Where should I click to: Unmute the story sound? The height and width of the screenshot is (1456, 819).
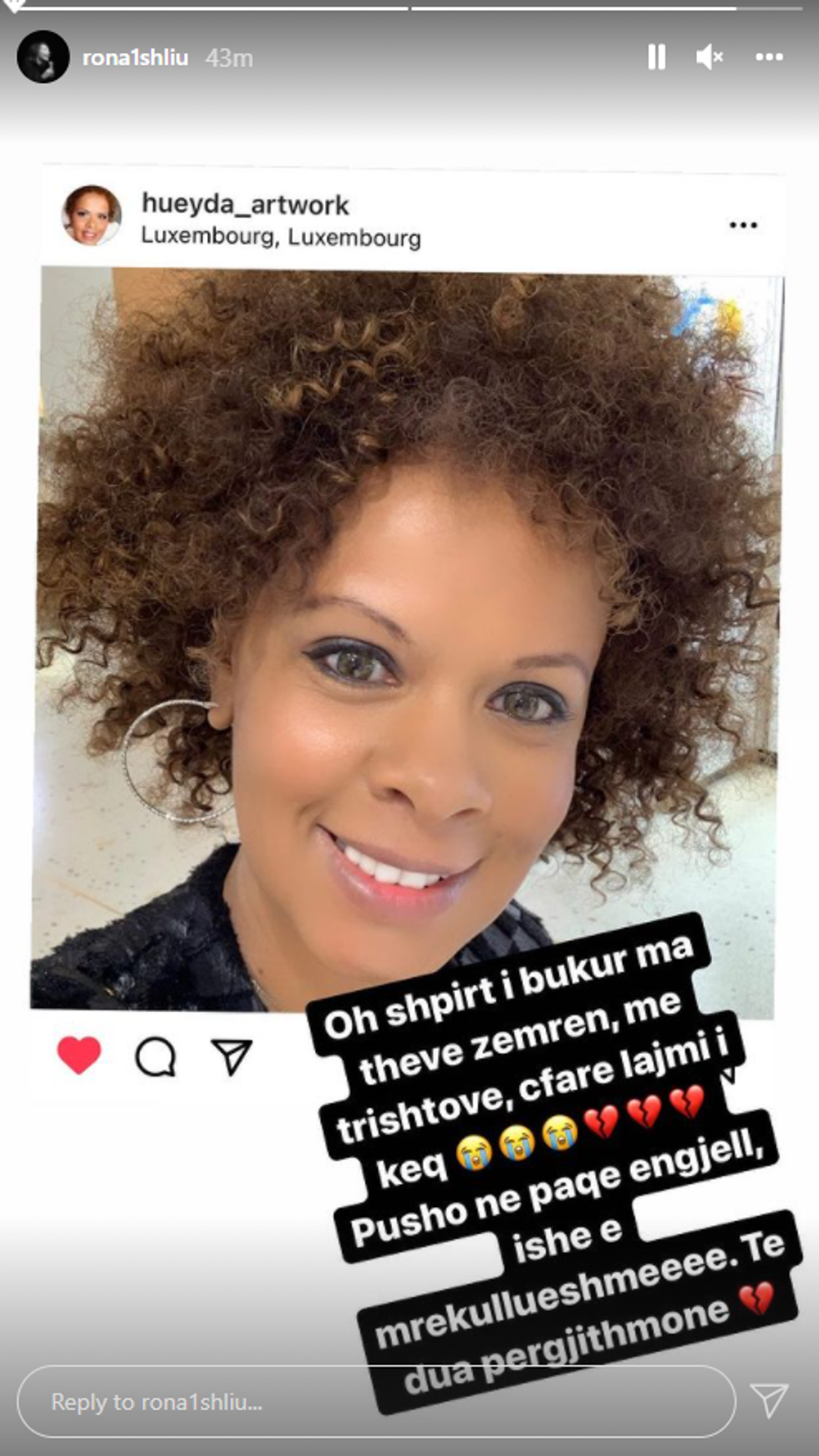click(709, 57)
